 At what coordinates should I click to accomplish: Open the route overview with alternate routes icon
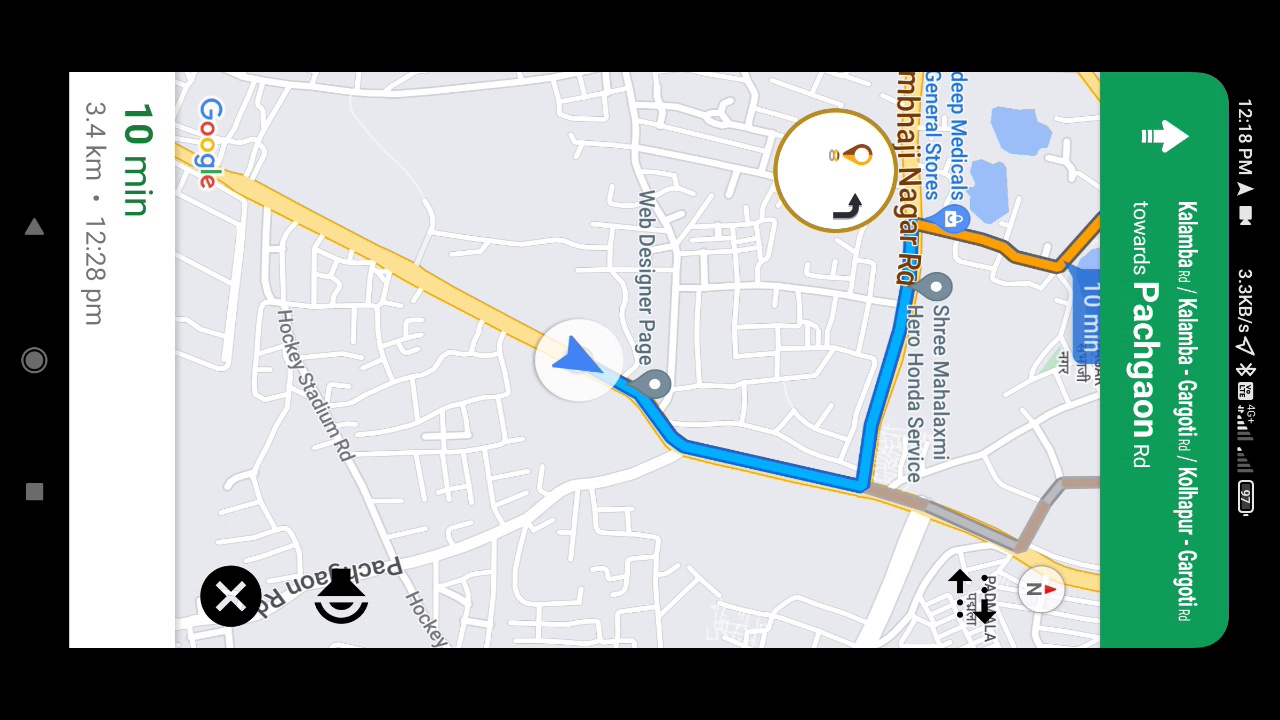click(972, 597)
